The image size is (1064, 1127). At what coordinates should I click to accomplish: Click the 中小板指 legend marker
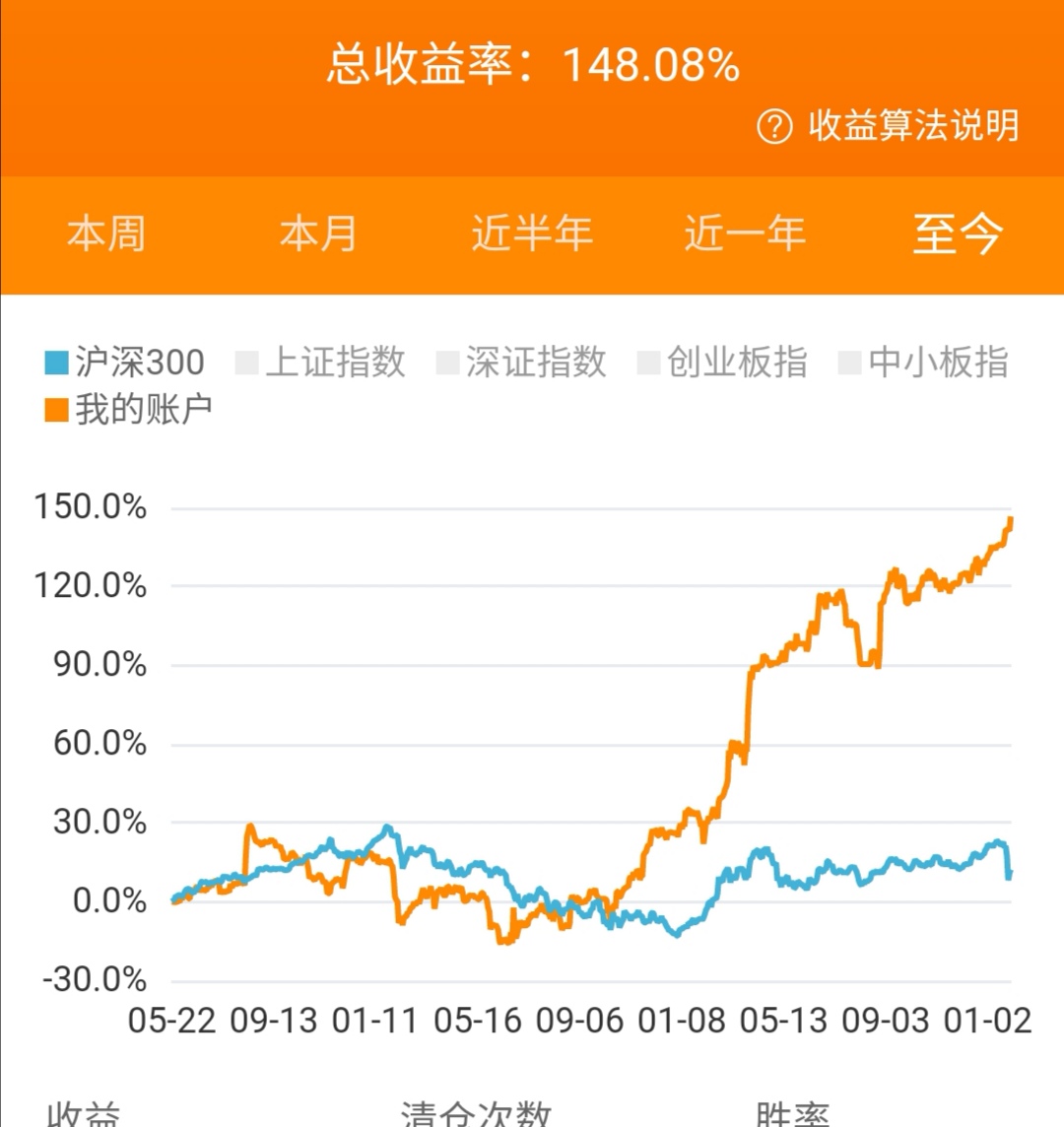click(848, 363)
